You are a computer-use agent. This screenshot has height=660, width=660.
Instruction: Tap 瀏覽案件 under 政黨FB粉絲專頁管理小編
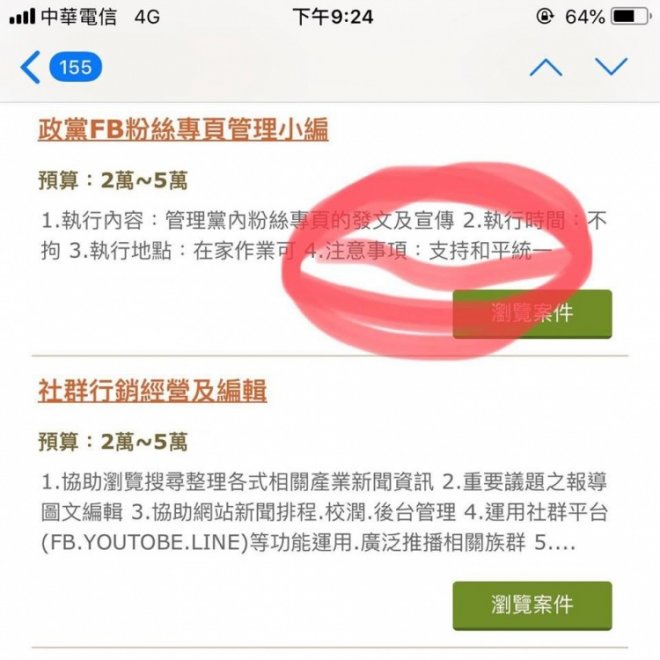pyautogui.click(x=532, y=313)
